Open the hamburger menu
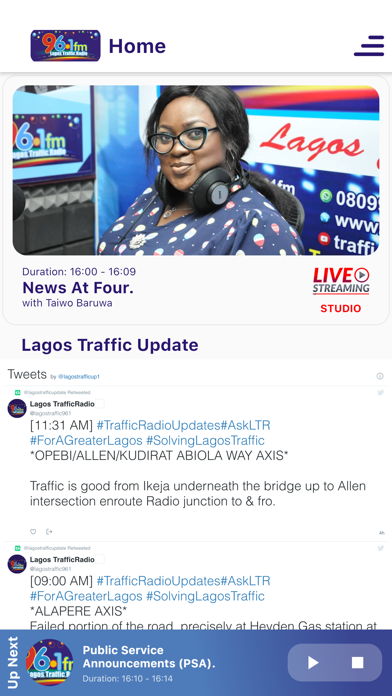 [369, 46]
